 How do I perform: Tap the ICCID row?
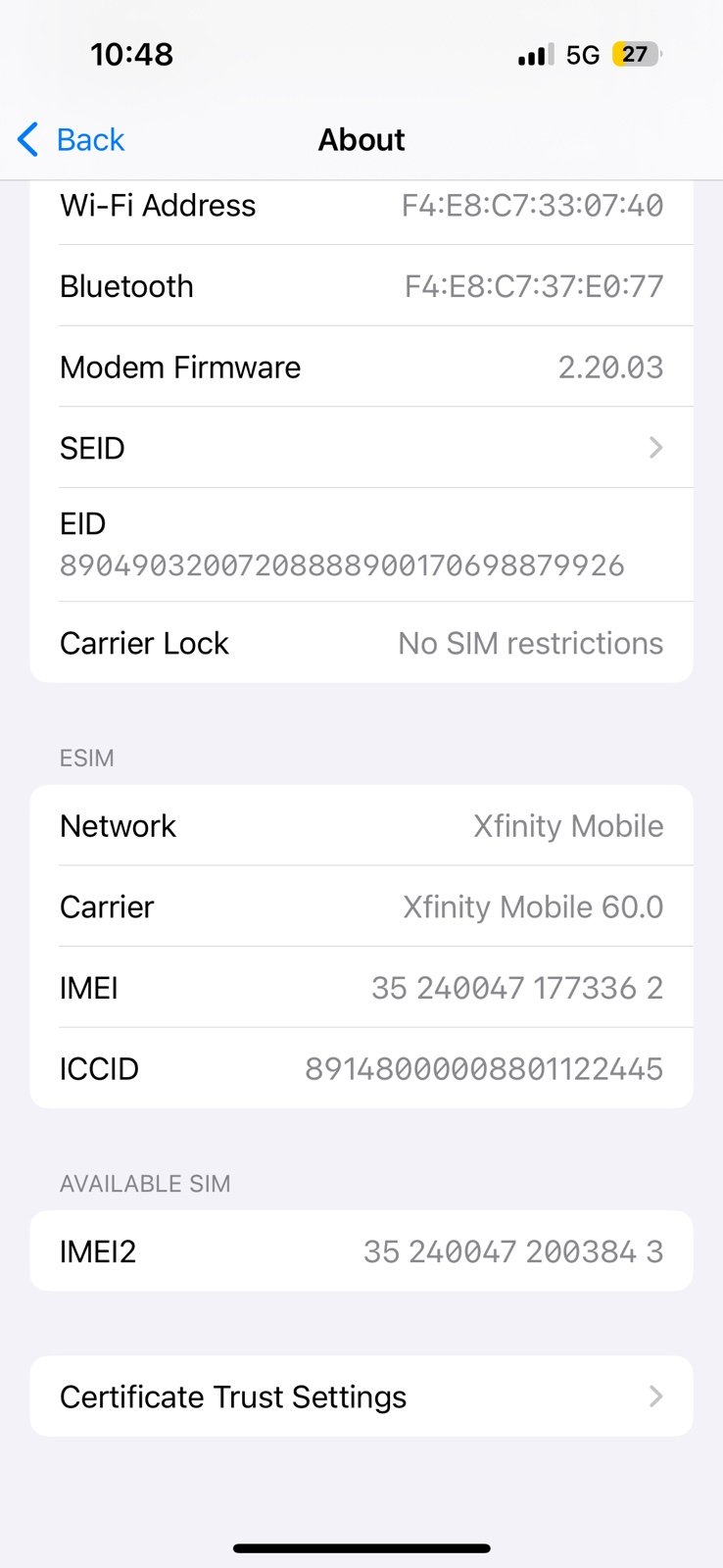click(x=361, y=1068)
